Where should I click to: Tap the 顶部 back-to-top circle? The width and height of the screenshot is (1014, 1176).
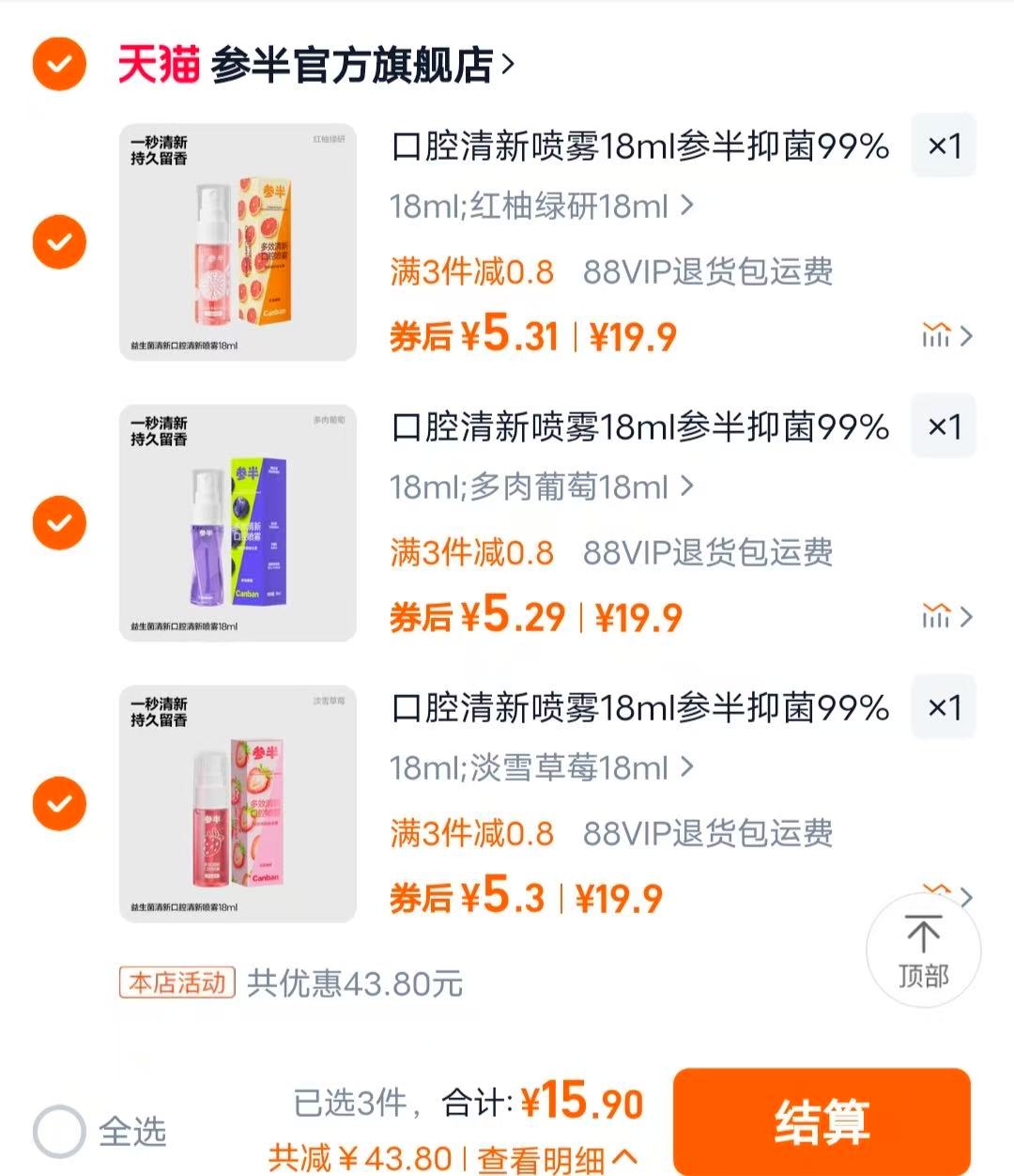pyautogui.click(x=924, y=951)
